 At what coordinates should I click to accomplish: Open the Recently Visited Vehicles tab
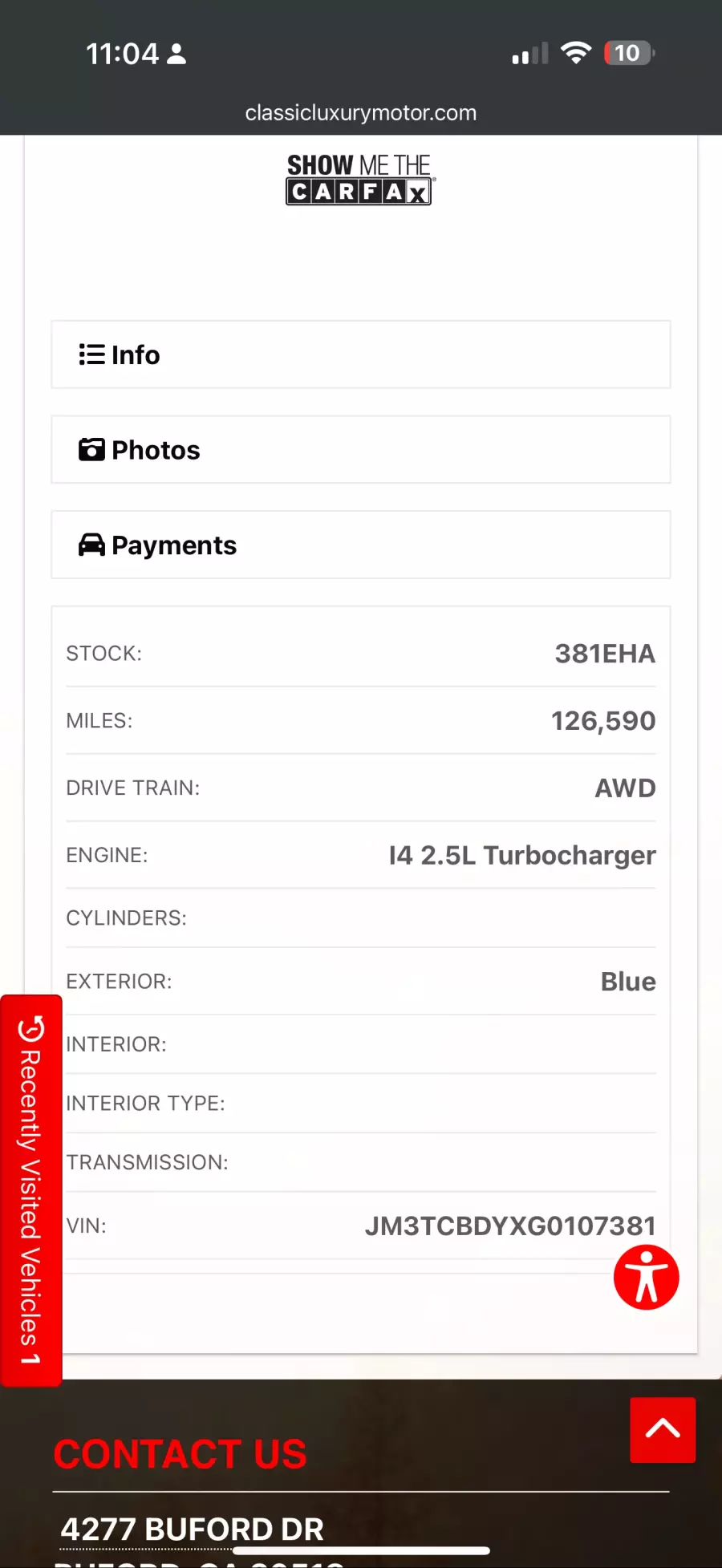pyautogui.click(x=30, y=1190)
